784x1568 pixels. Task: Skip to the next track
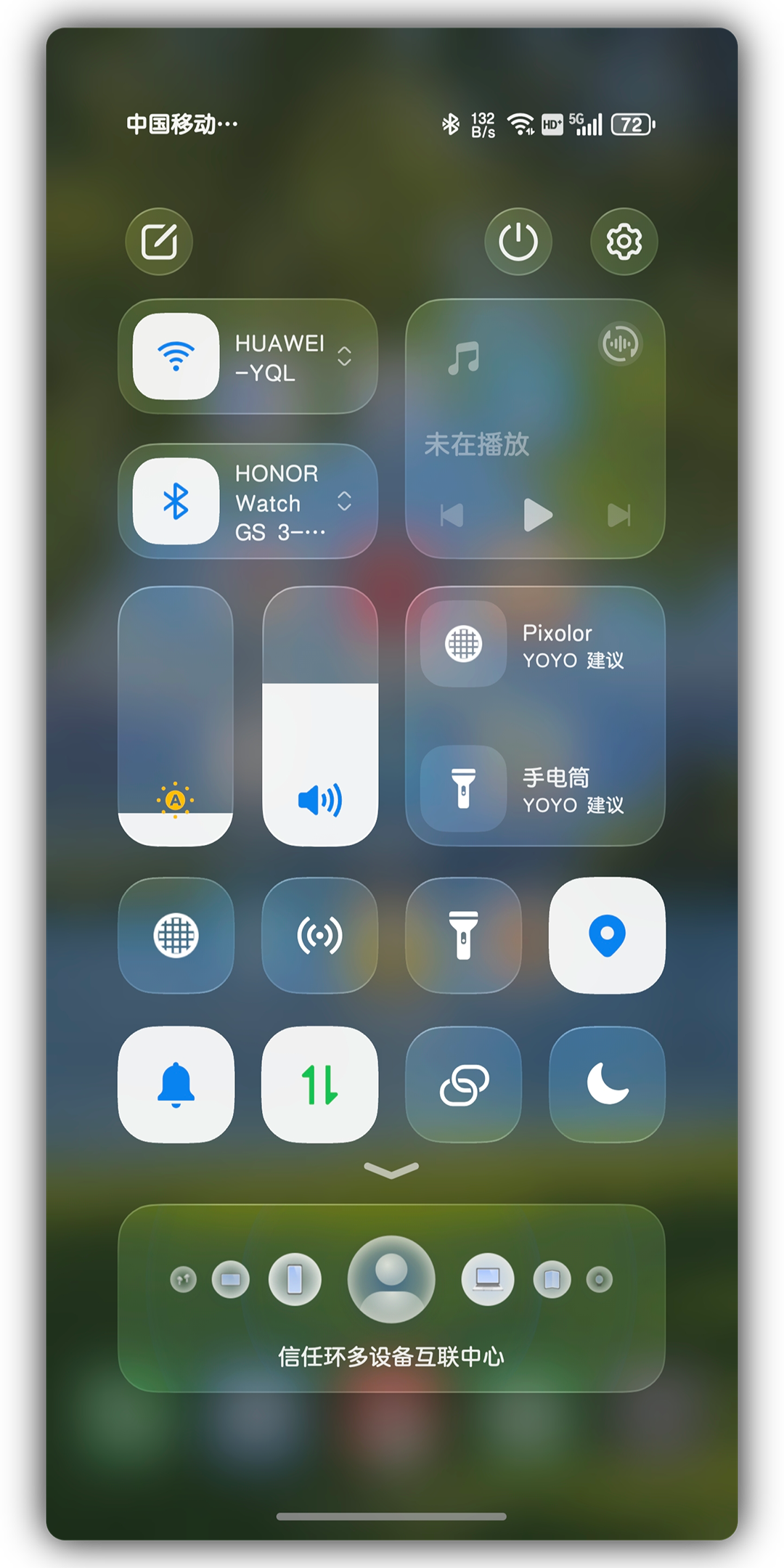618,515
